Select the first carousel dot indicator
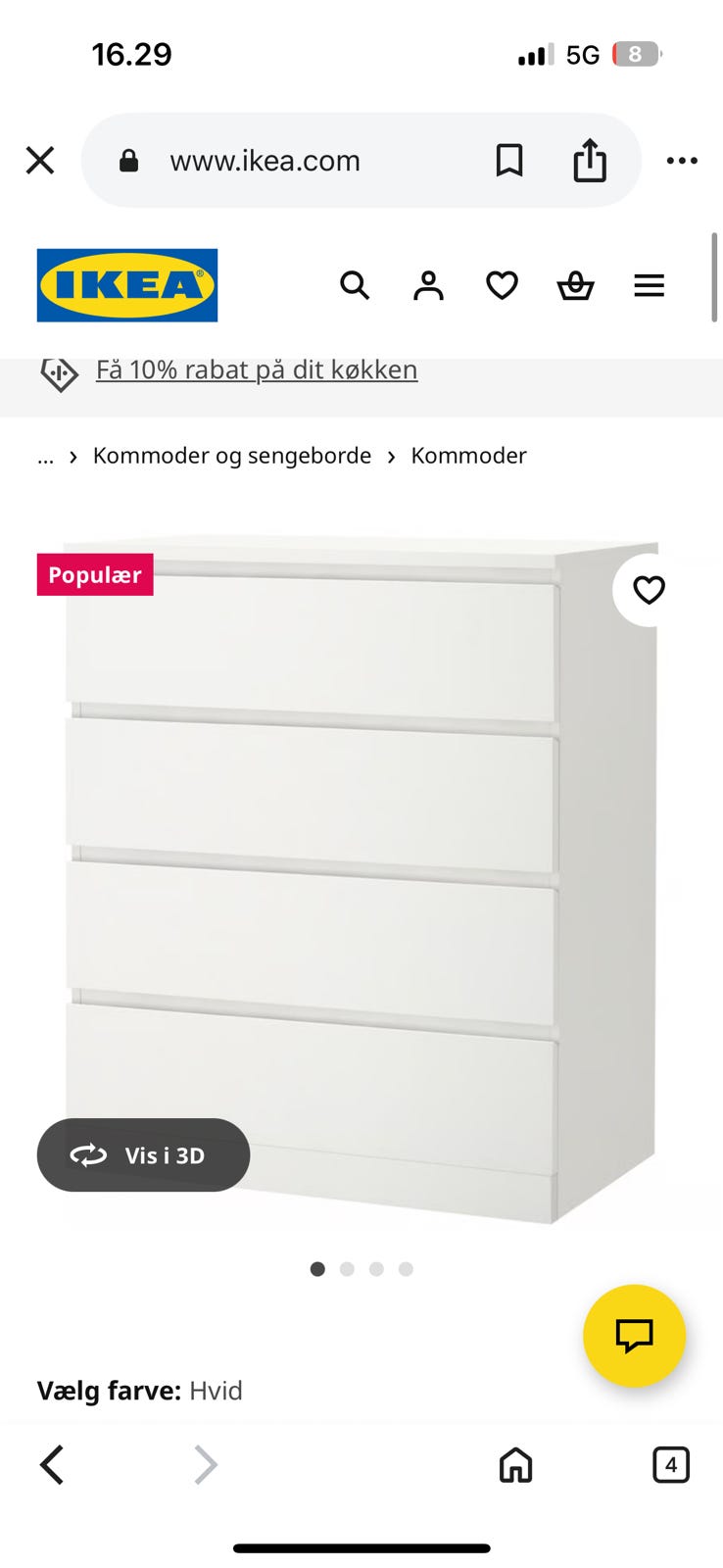This screenshot has height=1568, width=723. (317, 1268)
